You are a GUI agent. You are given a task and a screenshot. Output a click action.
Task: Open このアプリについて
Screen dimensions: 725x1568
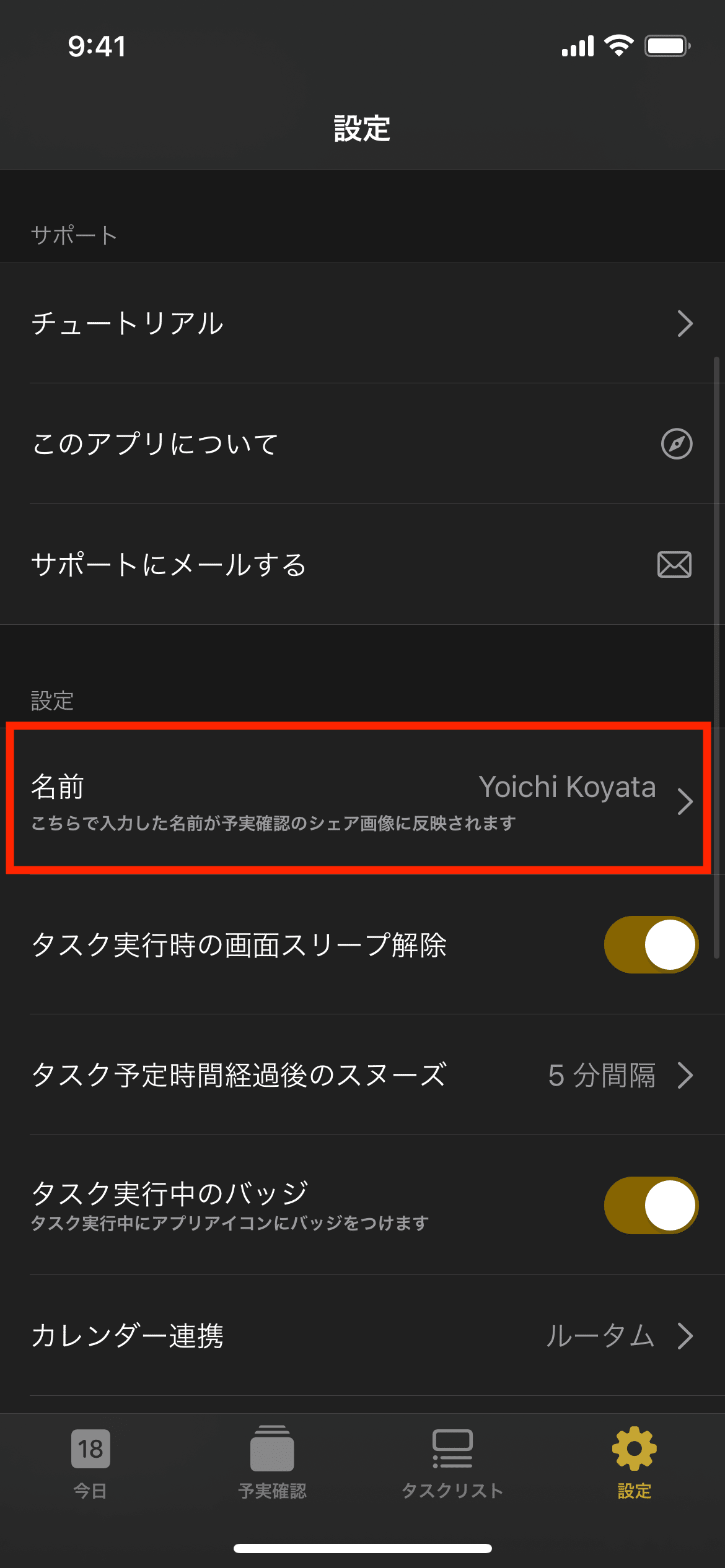click(x=362, y=443)
